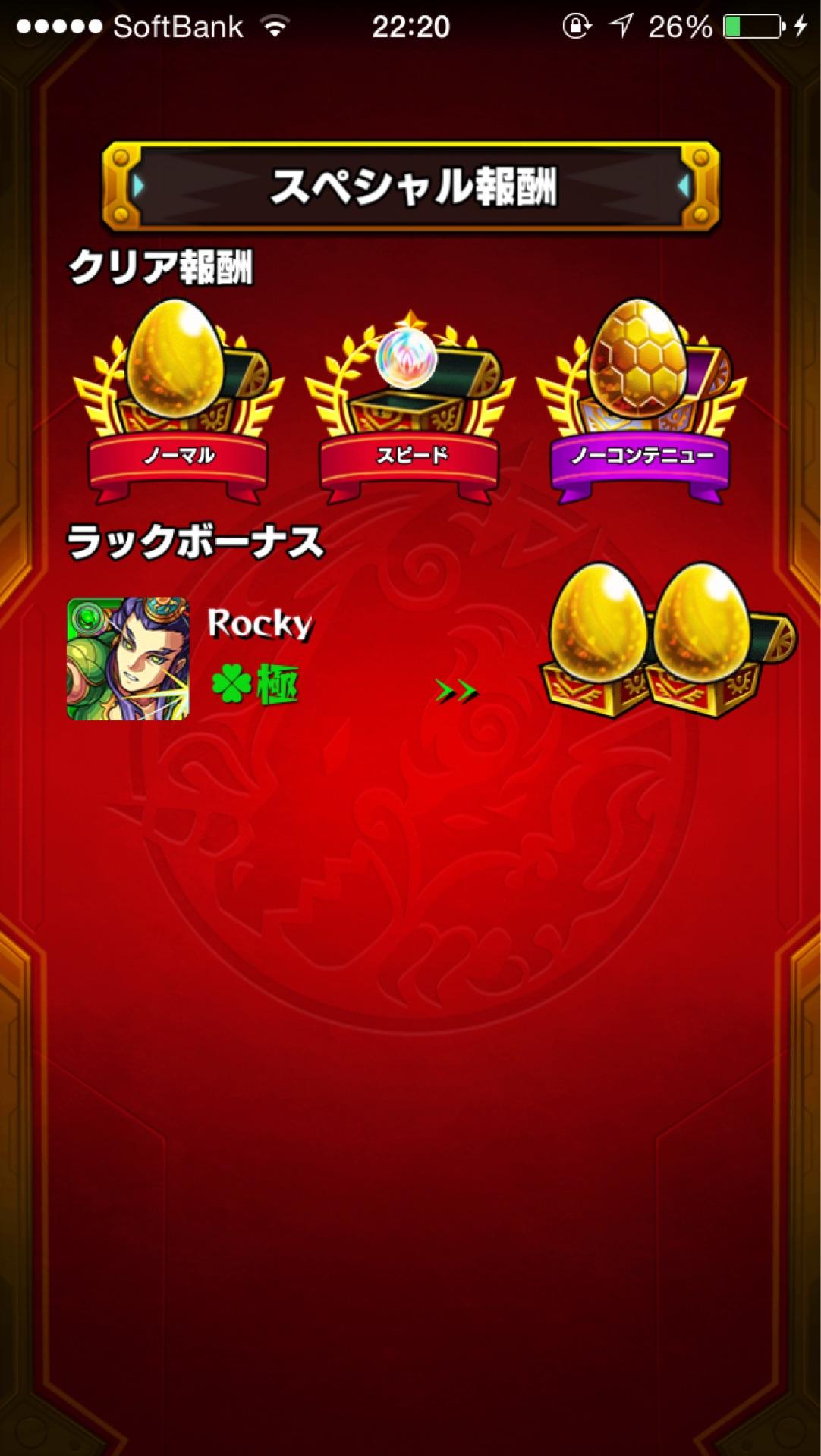Viewport: 821px width, 1456px height.
Task: Tap the クリア報酬 section heading
Action: point(162,263)
